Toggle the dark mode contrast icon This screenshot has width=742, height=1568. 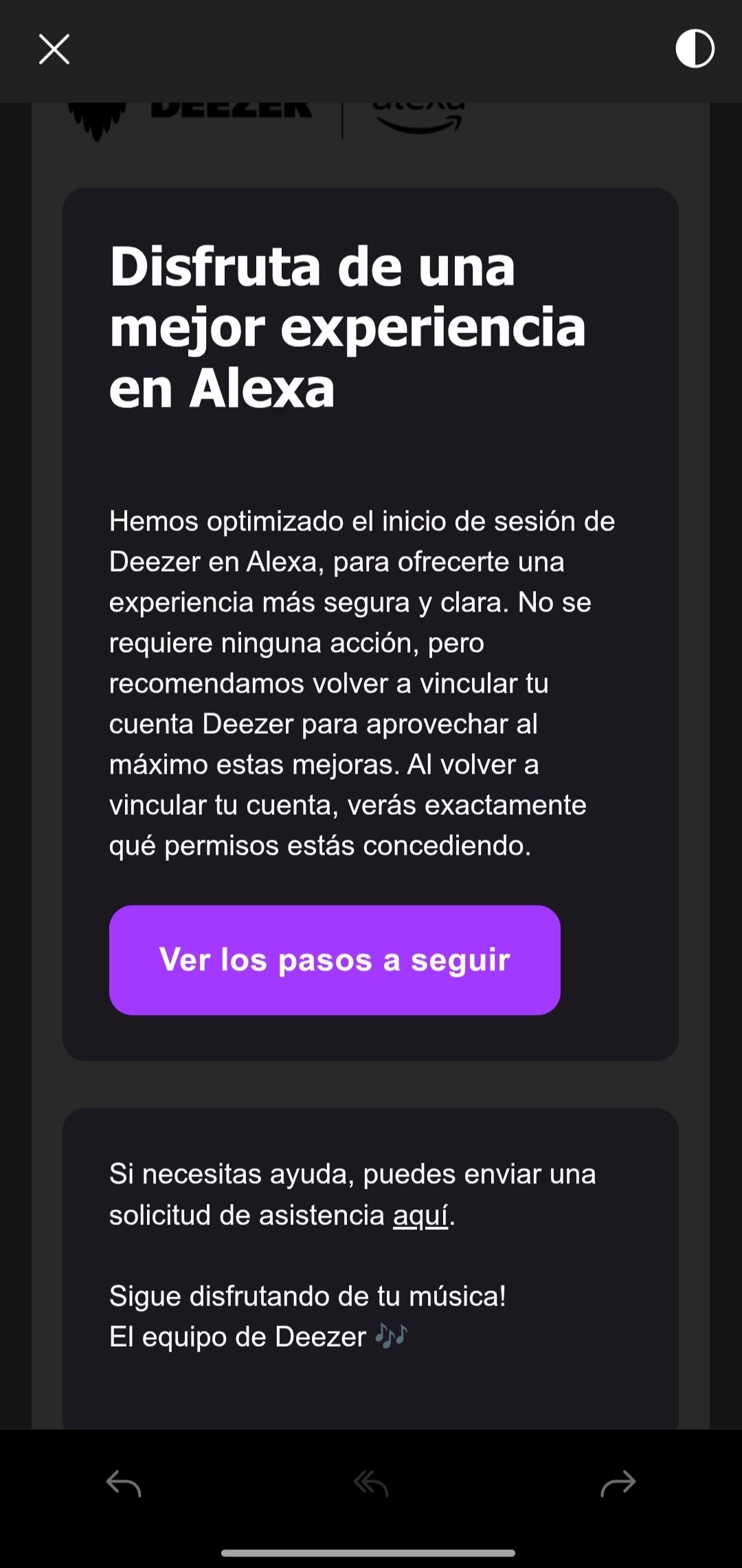click(x=695, y=49)
